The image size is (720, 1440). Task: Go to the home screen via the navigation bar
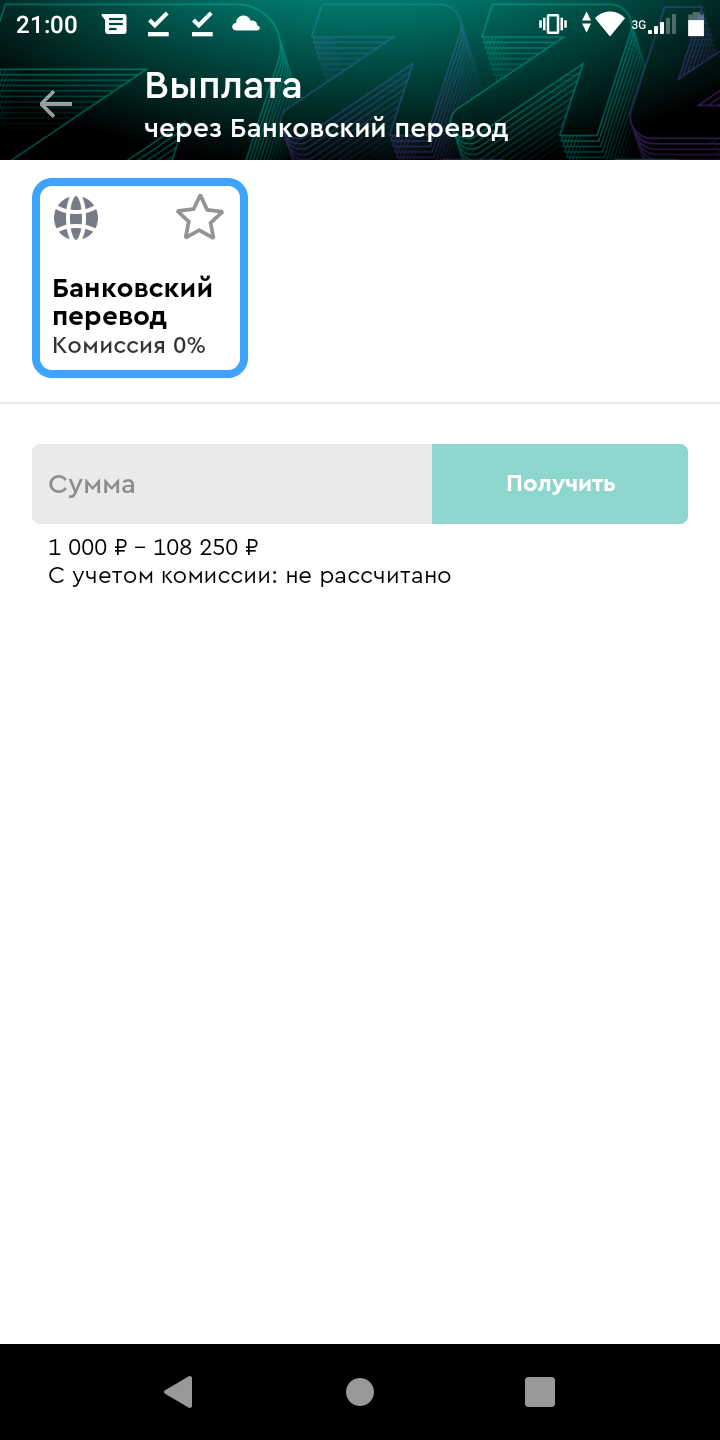click(360, 1392)
